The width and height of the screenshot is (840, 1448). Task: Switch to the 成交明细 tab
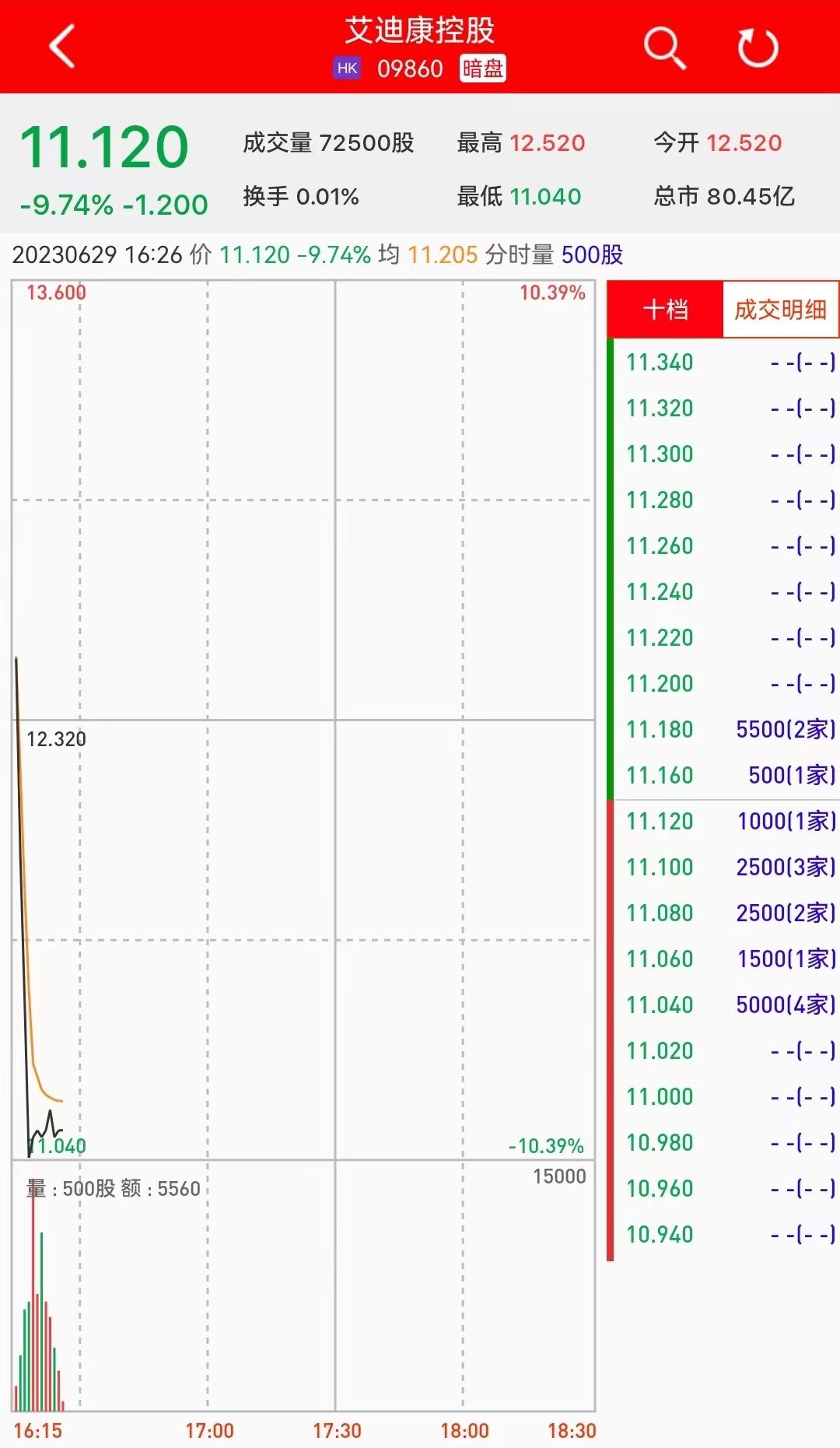pos(780,310)
